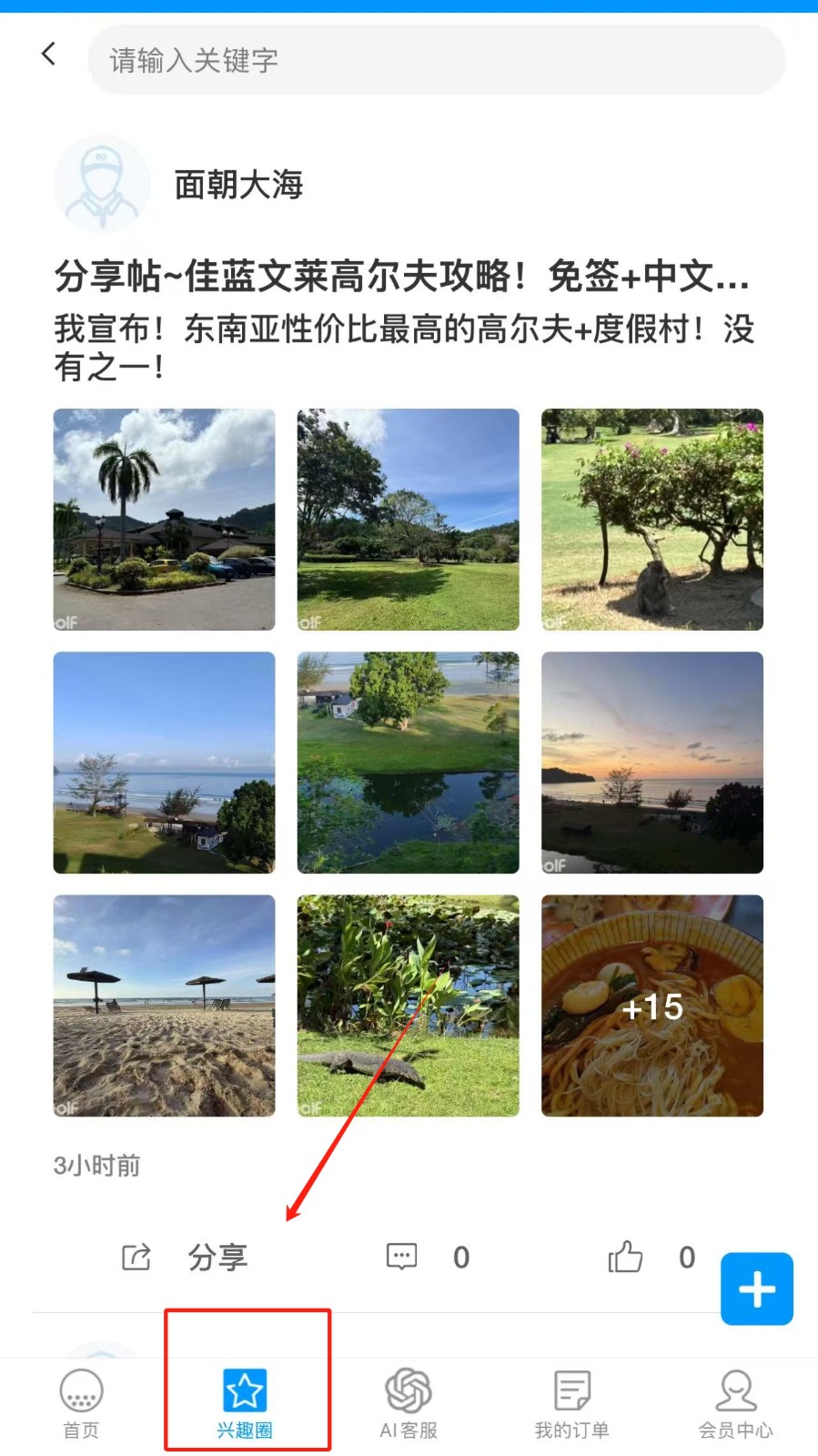This screenshot has height=1456, width=818.
Task: Create a new post with plus button
Action: 757,1289
